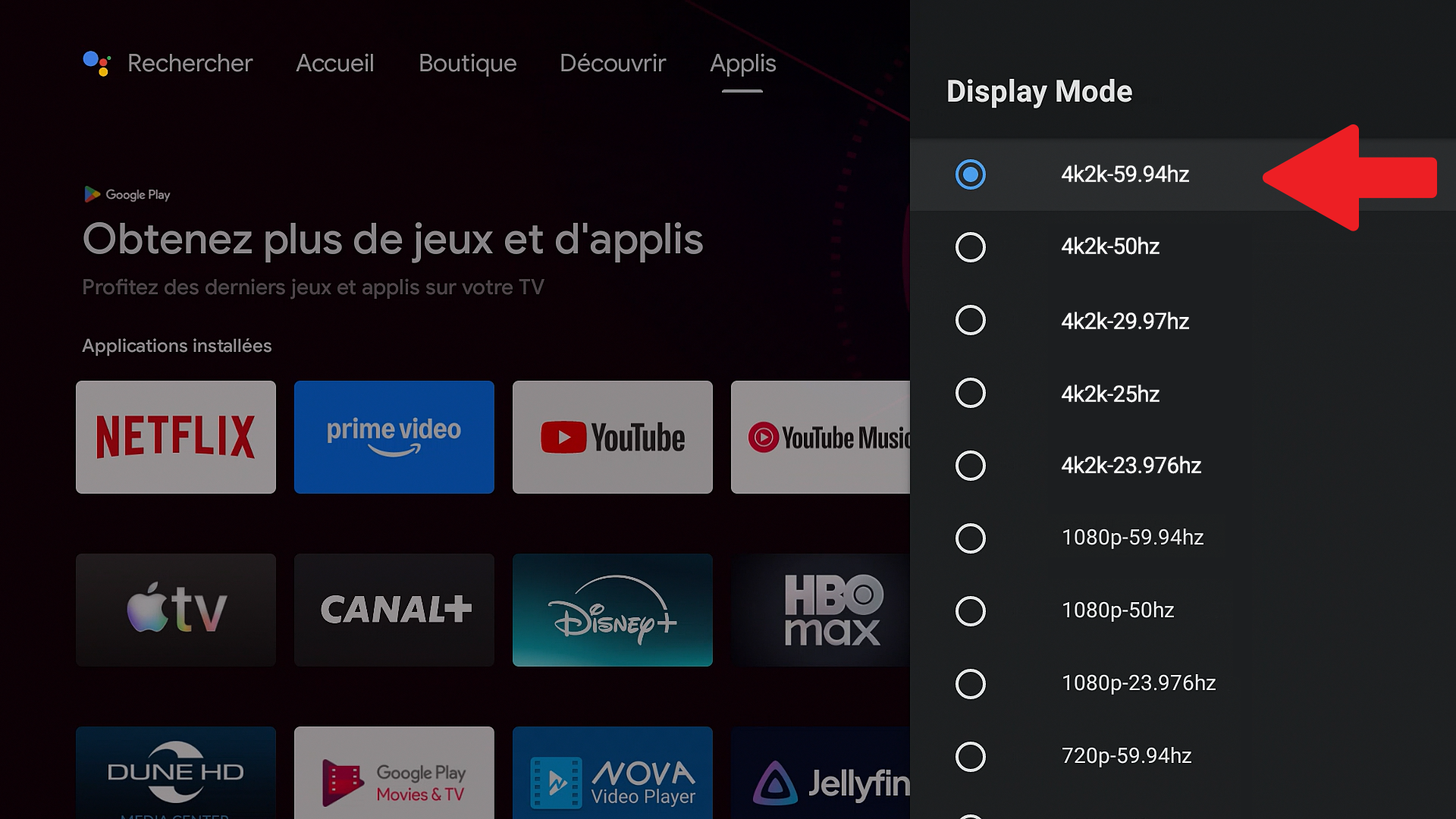The width and height of the screenshot is (1456, 819).
Task: Open Google Play Movies & TV
Action: (394, 773)
